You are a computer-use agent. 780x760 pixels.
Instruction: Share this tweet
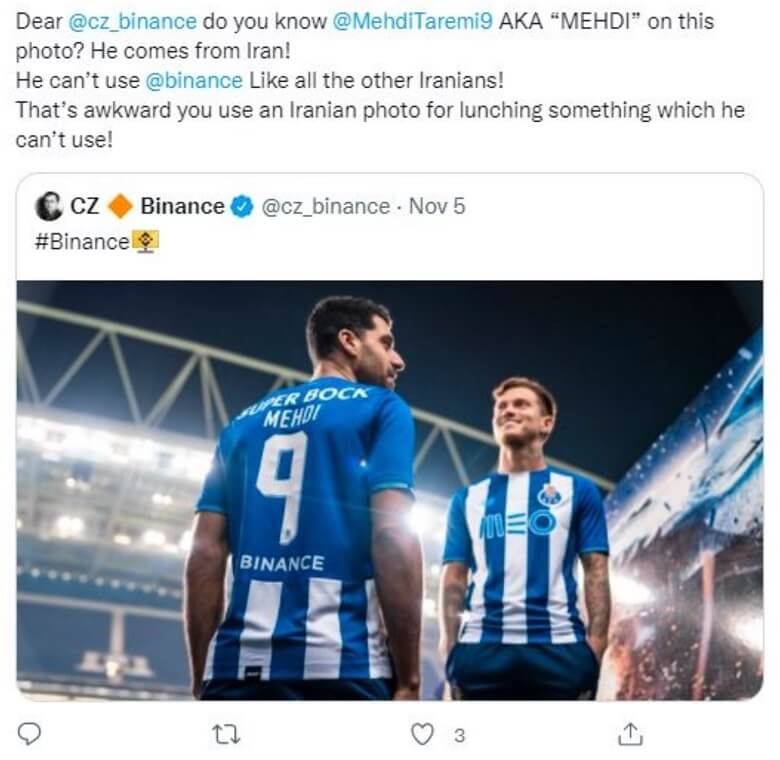coord(629,734)
